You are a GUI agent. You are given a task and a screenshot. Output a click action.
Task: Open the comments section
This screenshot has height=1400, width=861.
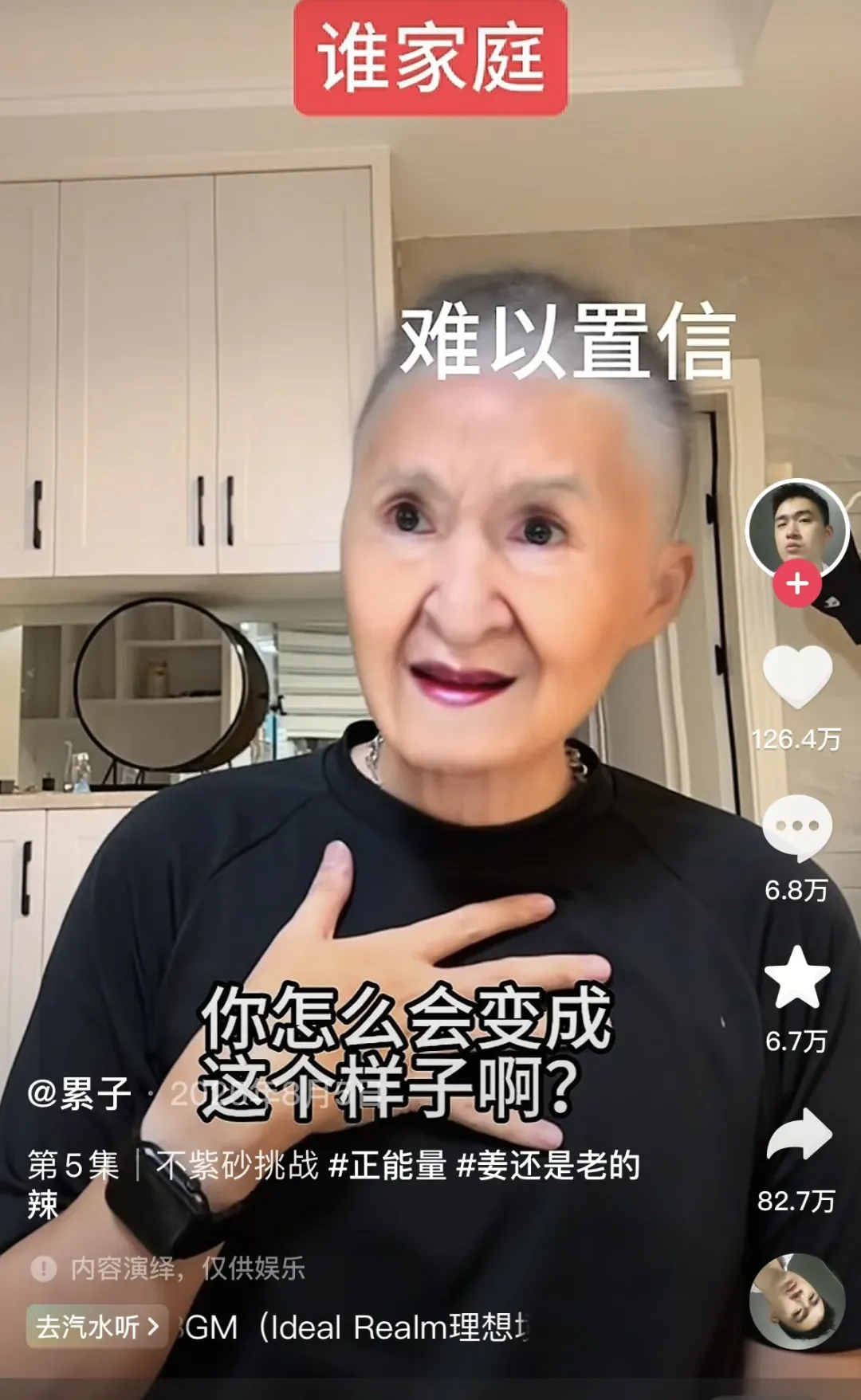point(797,828)
